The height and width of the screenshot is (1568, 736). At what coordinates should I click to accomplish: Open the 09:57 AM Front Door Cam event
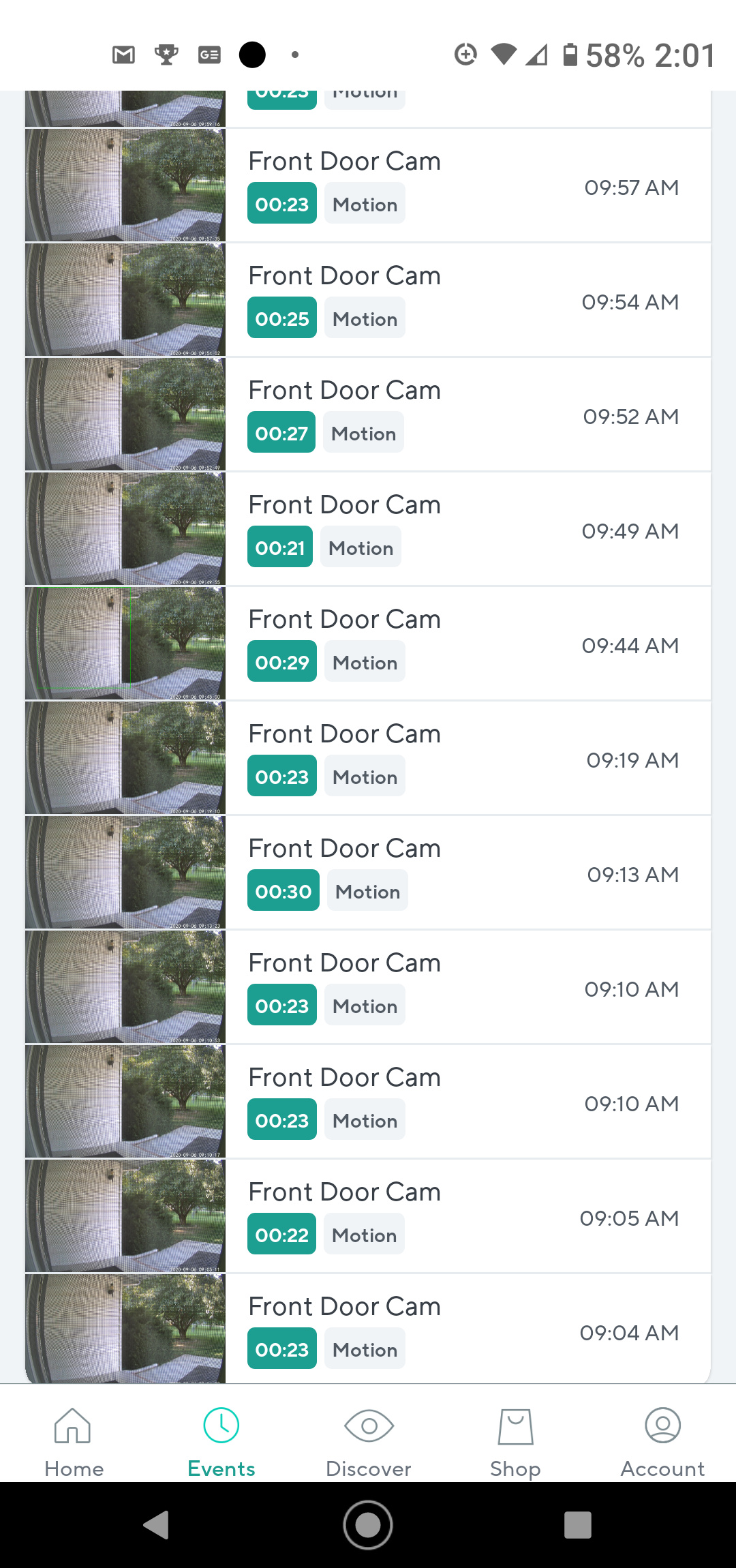(467, 185)
